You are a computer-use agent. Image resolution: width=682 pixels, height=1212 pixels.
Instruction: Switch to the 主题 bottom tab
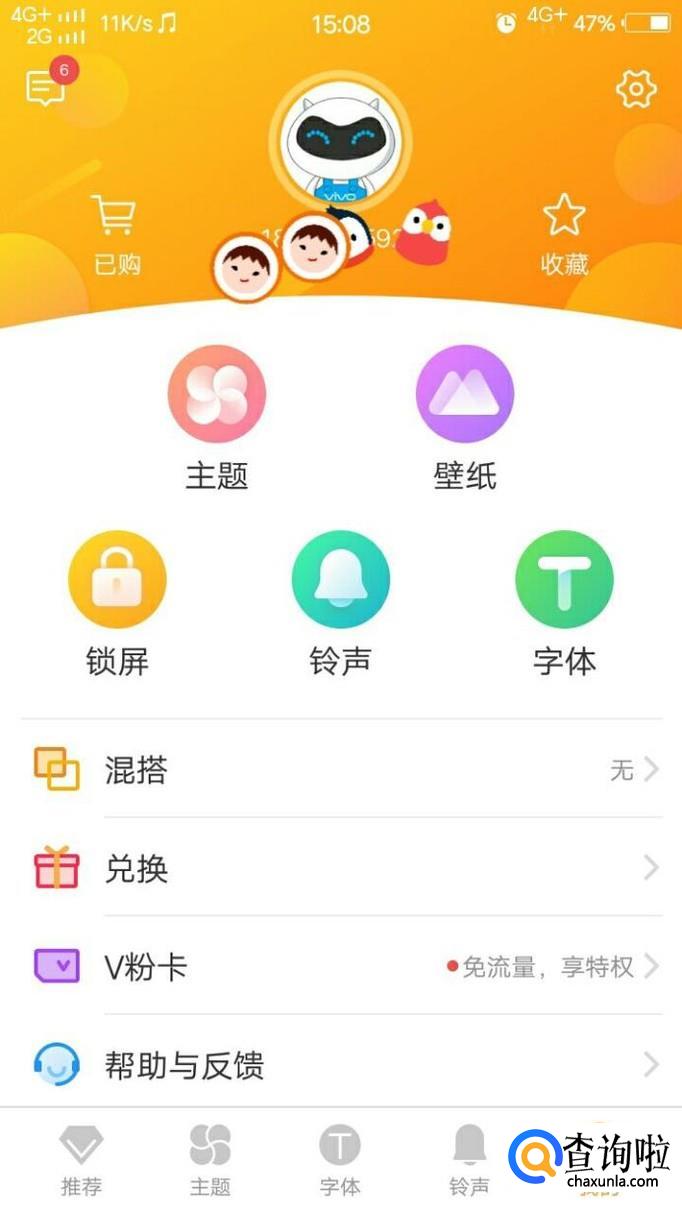[x=210, y=1160]
